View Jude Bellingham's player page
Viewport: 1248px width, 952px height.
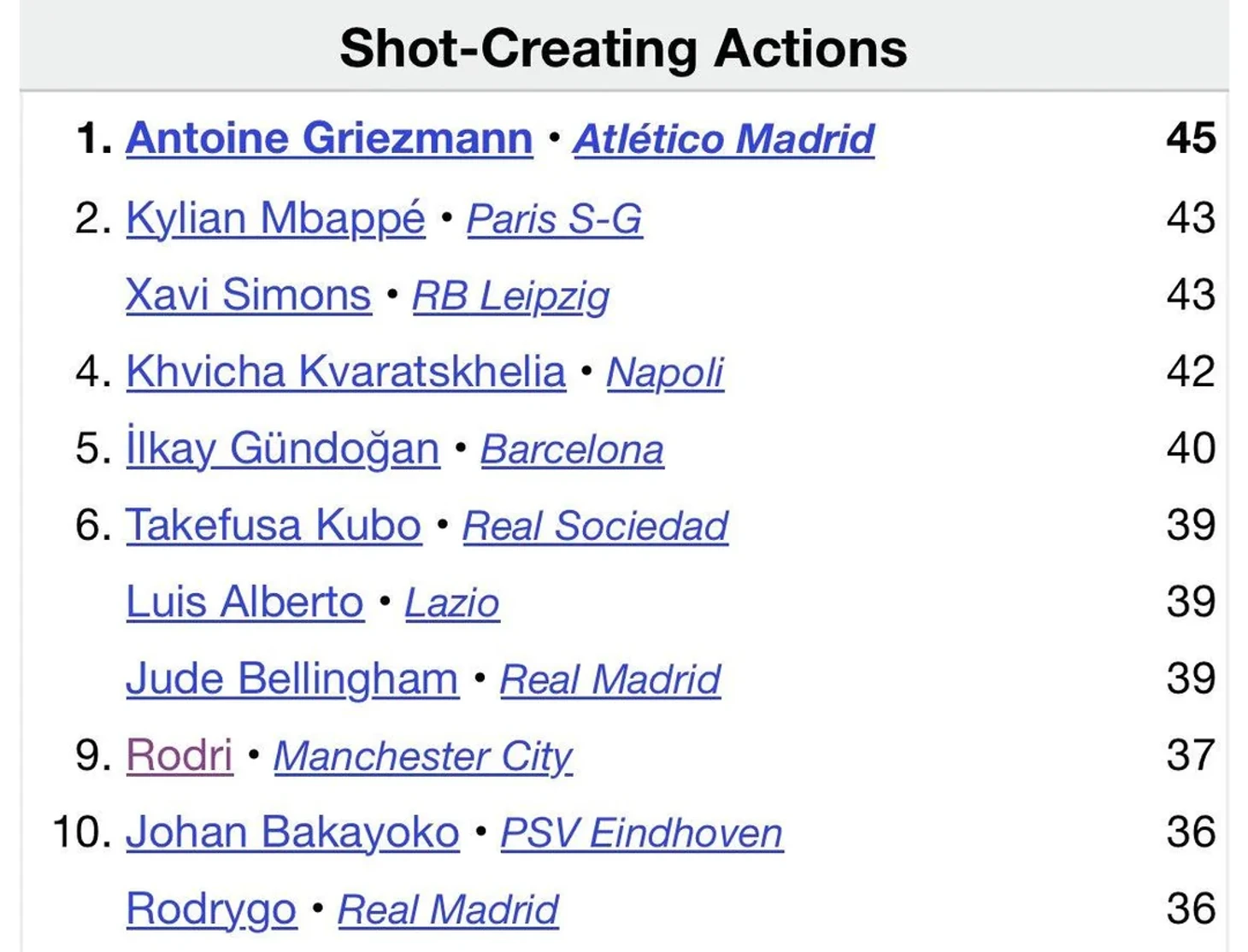[x=291, y=679]
